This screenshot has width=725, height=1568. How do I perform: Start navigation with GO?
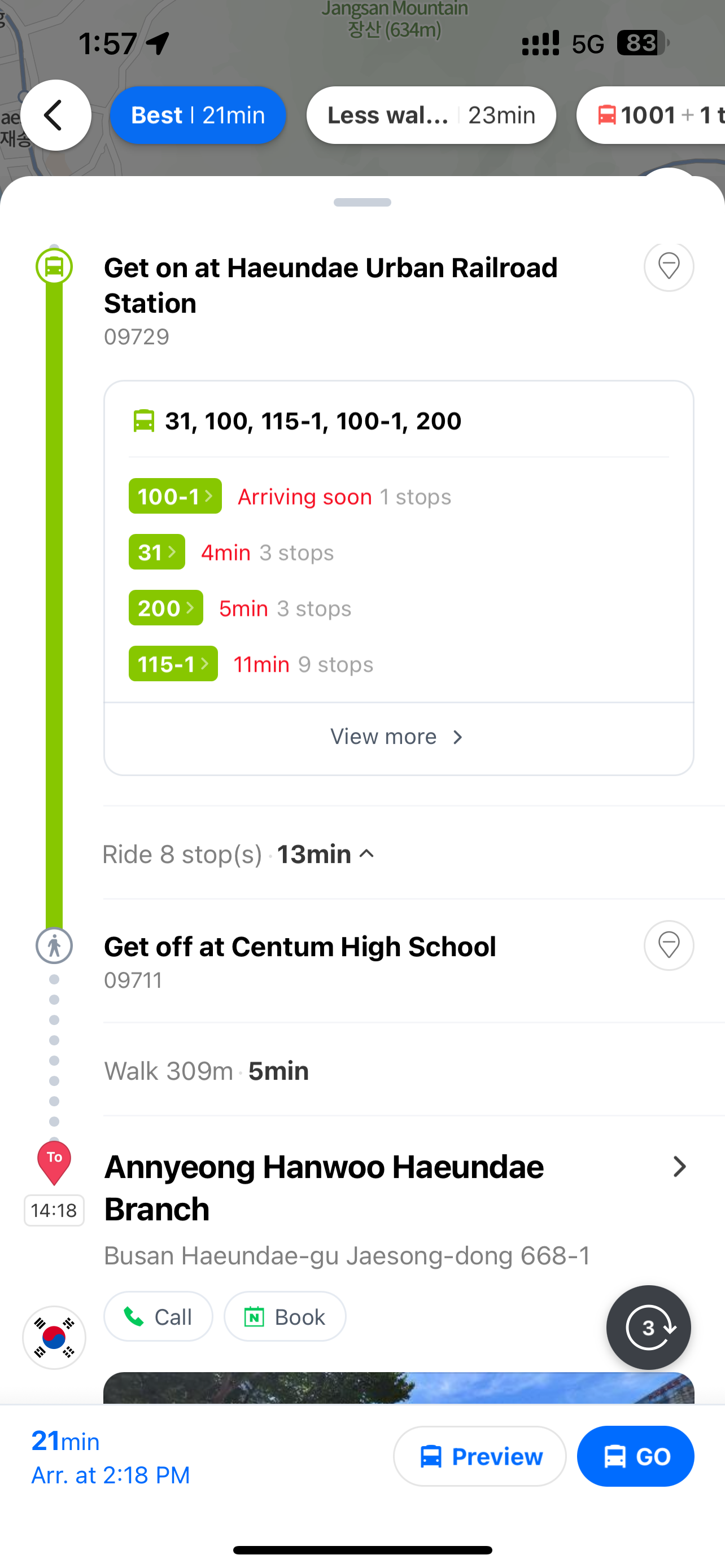click(x=635, y=1457)
